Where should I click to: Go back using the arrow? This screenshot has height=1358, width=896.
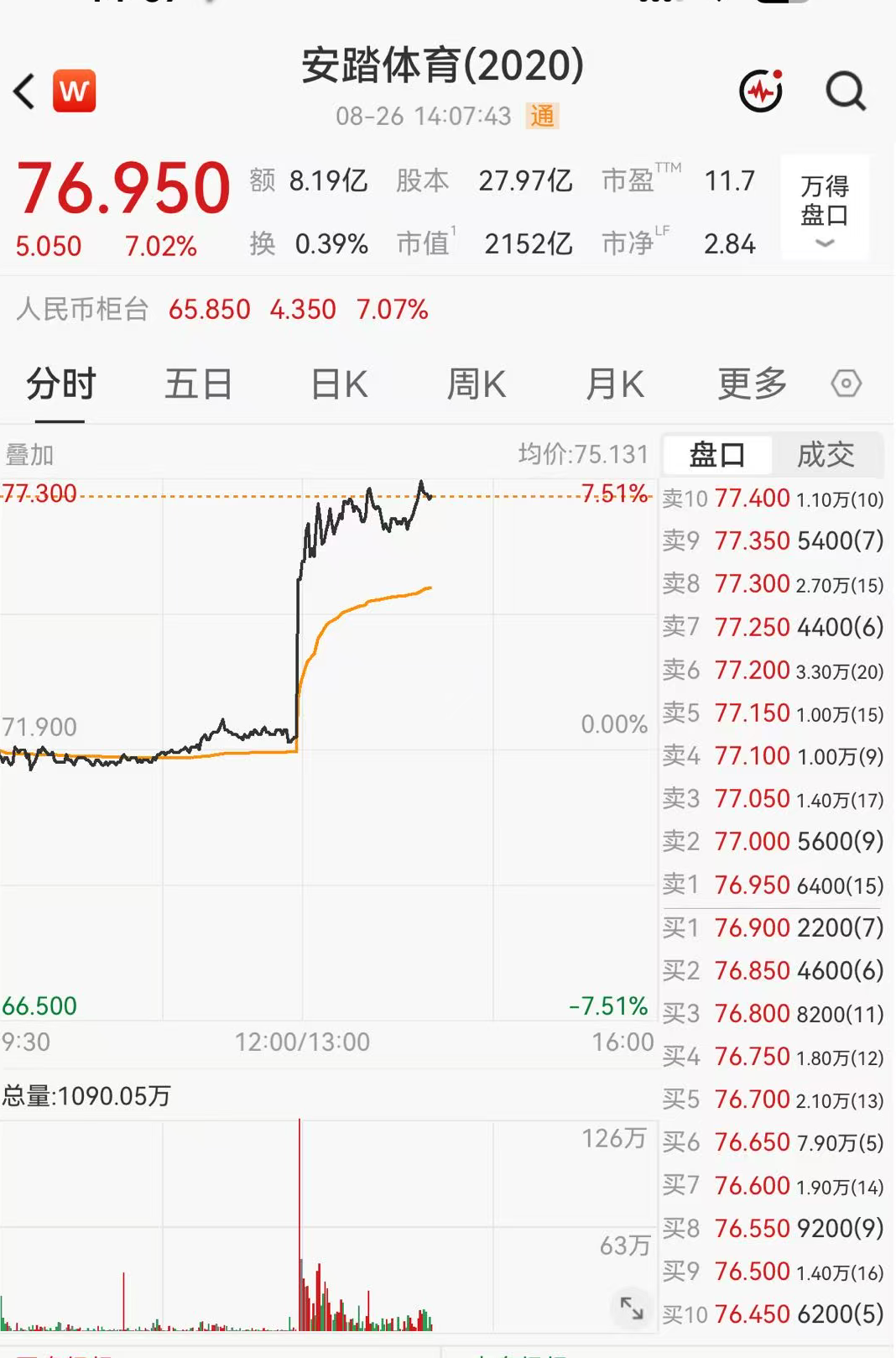click(x=24, y=91)
